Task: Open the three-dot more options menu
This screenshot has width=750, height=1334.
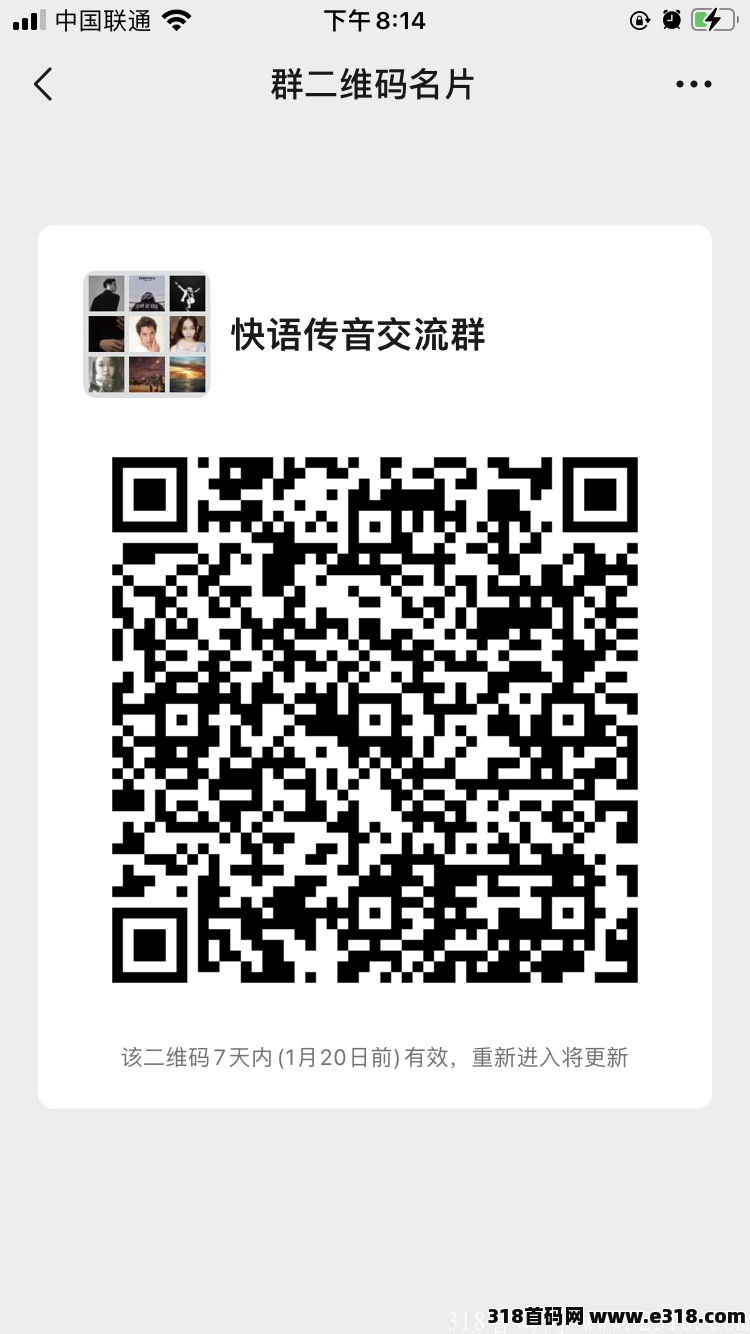Action: [692, 85]
